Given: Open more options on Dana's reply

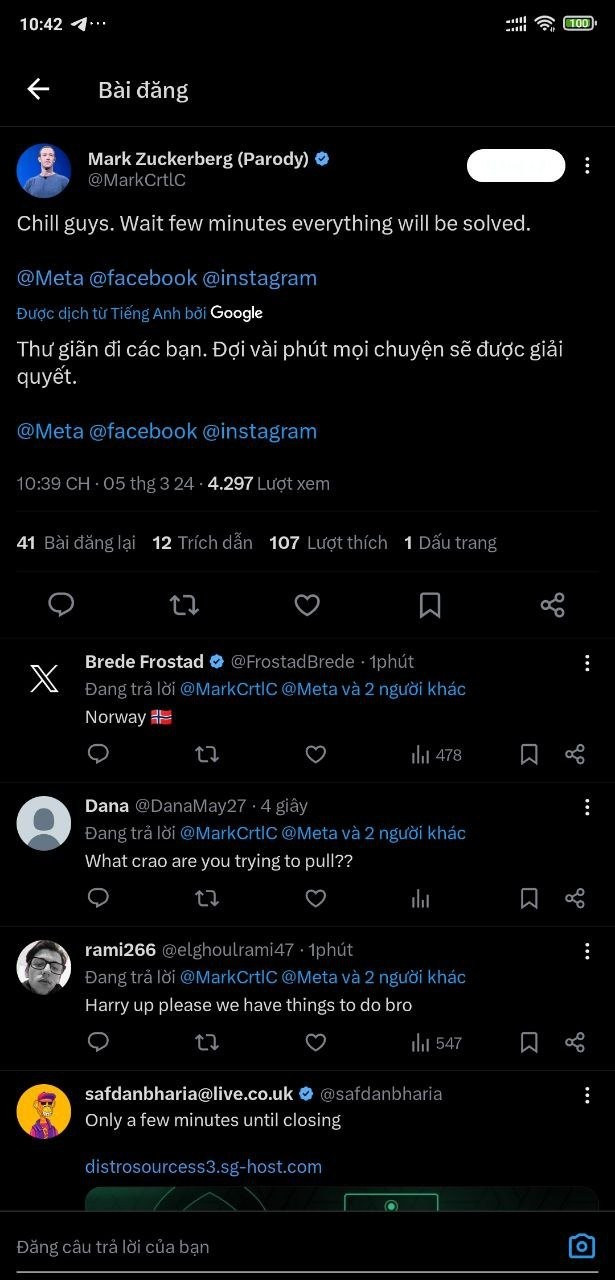Looking at the screenshot, I should (x=587, y=807).
